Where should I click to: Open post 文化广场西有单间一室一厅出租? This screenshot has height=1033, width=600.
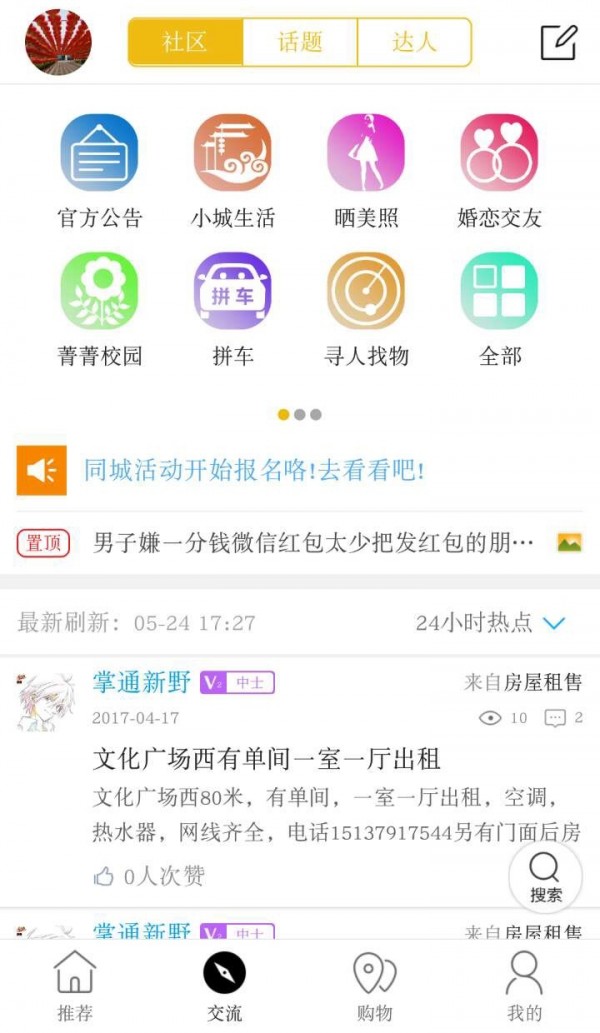click(x=267, y=758)
